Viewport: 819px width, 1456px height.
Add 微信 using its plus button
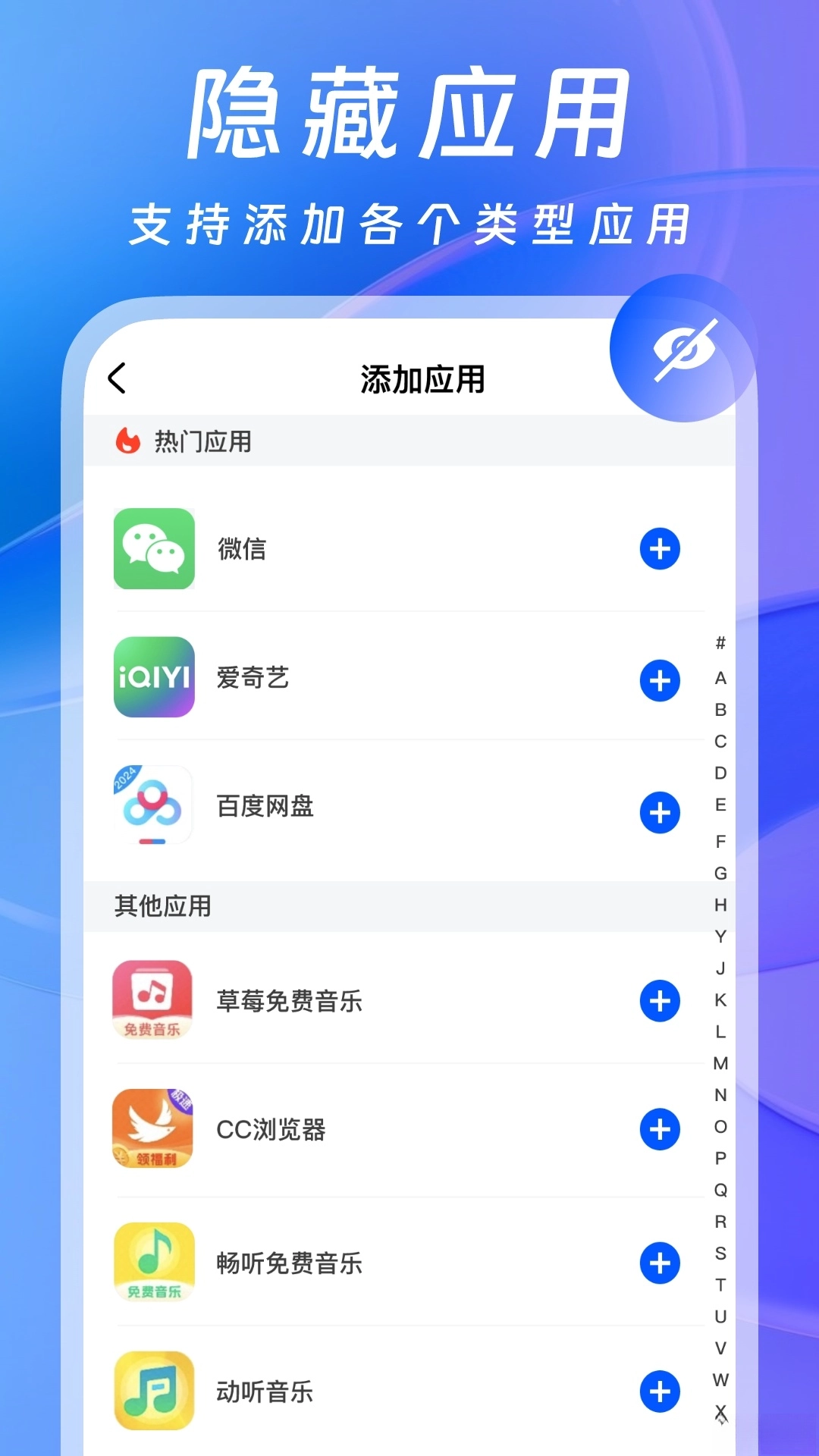pyautogui.click(x=660, y=548)
